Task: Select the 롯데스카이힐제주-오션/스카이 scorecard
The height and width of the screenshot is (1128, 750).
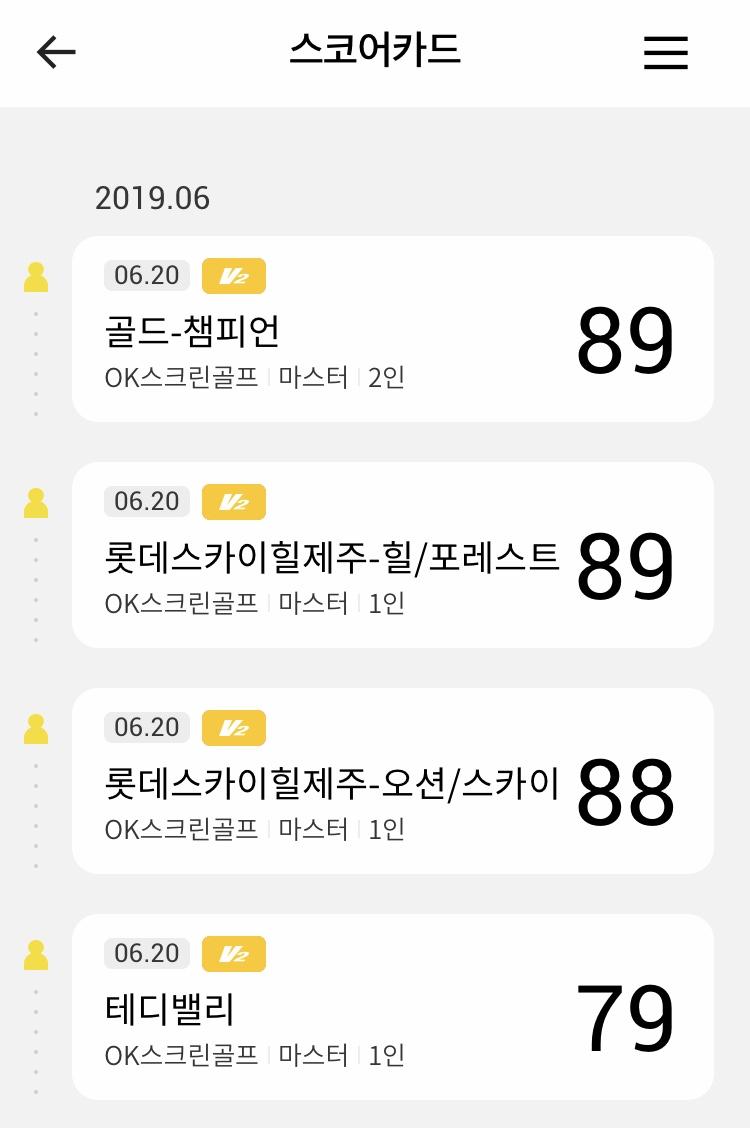Action: pyautogui.click(x=392, y=781)
